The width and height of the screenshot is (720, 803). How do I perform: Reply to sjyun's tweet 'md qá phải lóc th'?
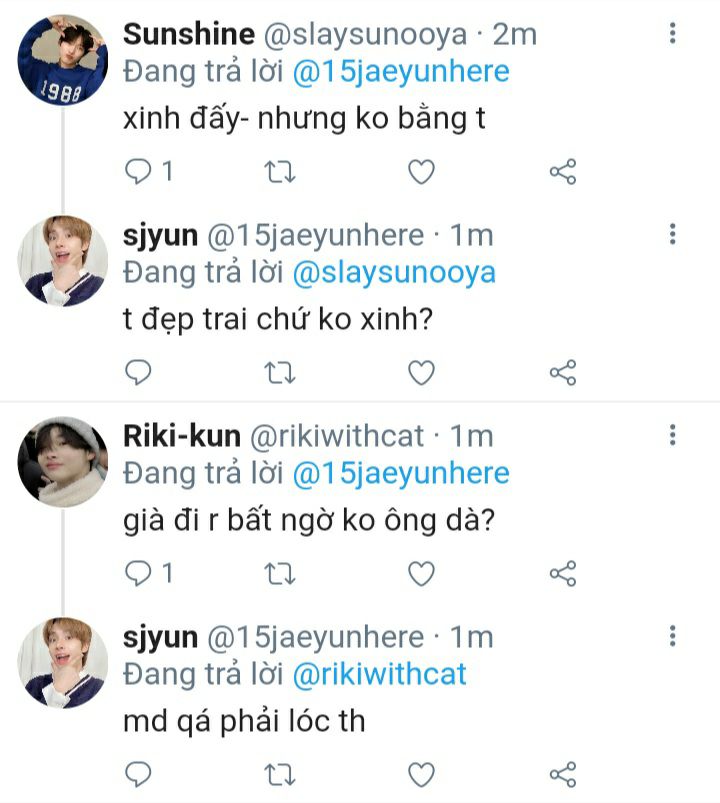pyautogui.click(x=137, y=774)
